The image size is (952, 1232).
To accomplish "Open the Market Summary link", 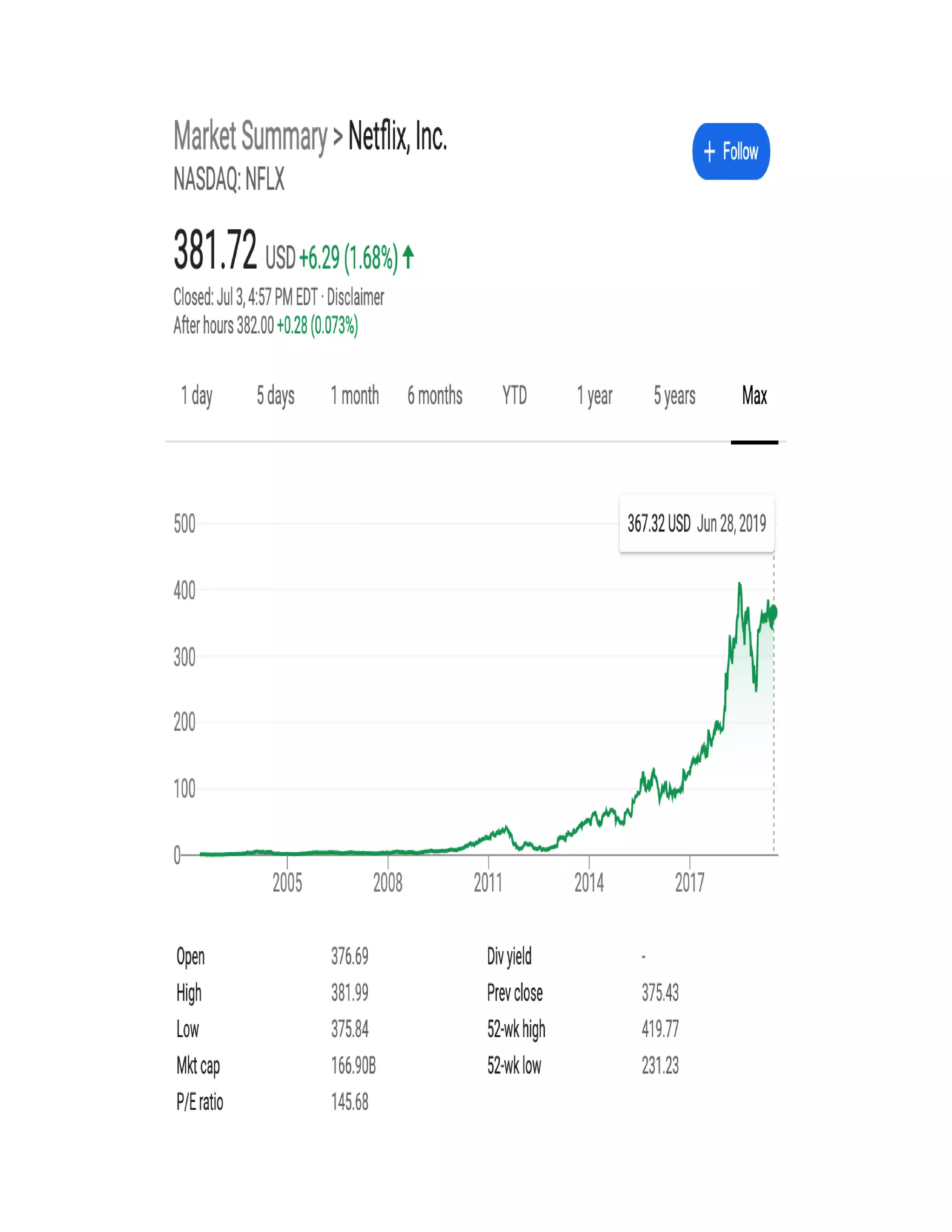I will pyautogui.click(x=250, y=136).
